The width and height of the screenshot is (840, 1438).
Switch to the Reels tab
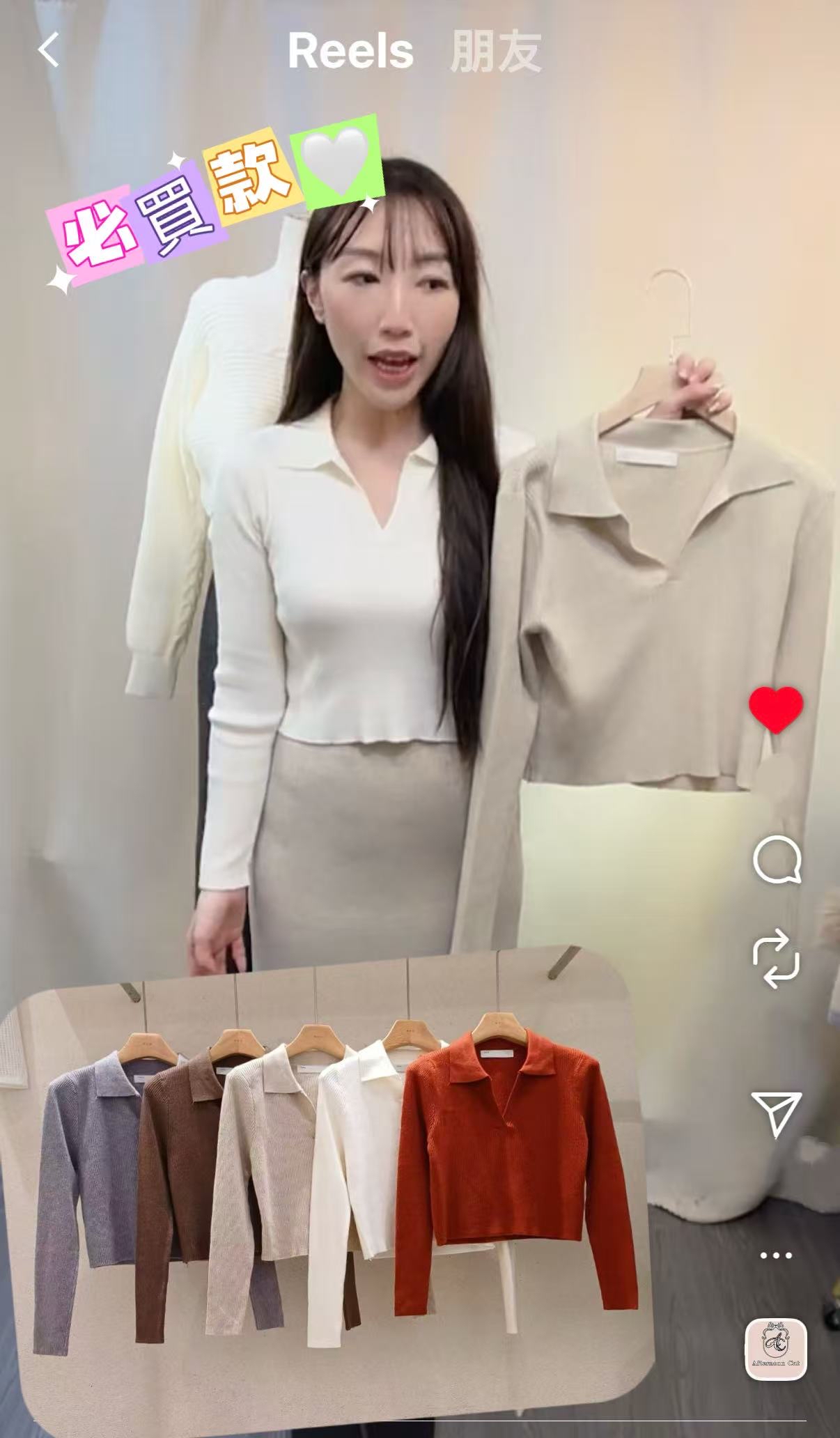point(350,52)
